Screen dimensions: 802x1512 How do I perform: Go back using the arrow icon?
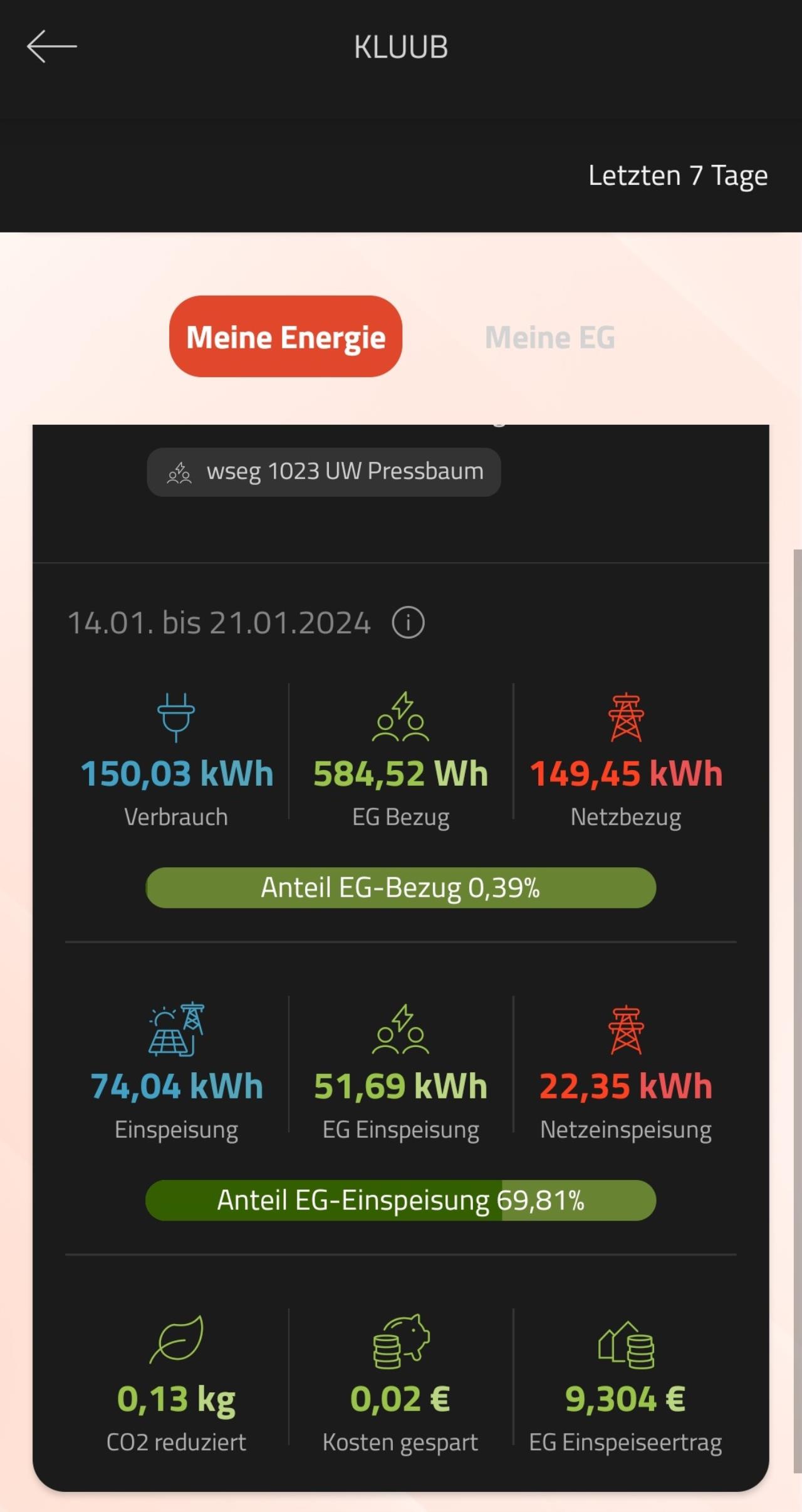coord(52,46)
